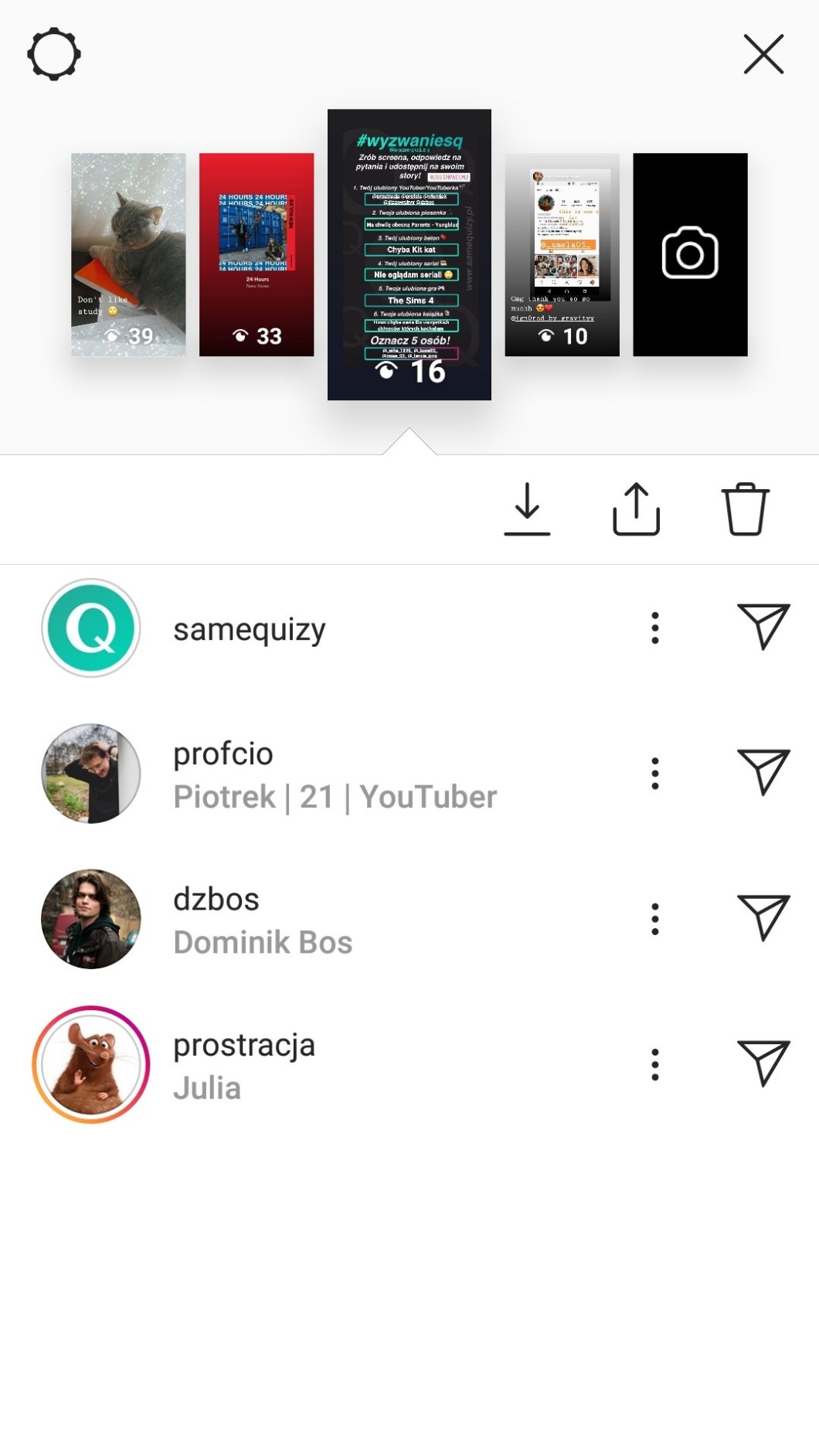
Task: Message dzbos directly
Action: (x=763, y=917)
